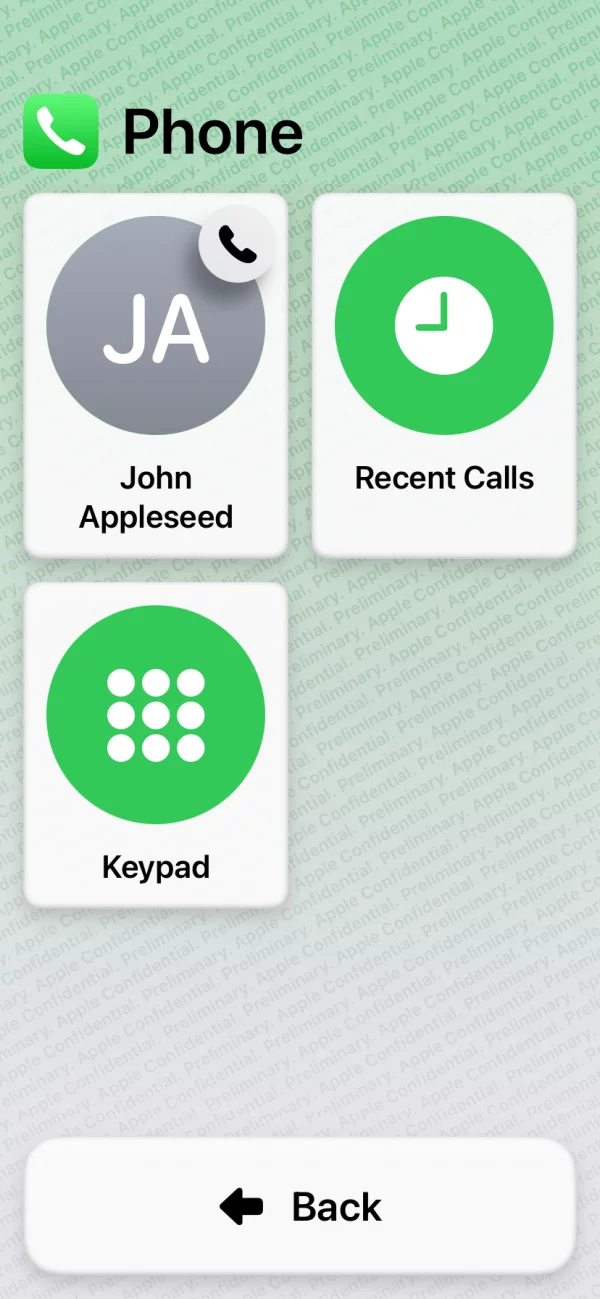This screenshot has height=1299, width=600.
Task: Open the Keypad
Action: pos(156,745)
